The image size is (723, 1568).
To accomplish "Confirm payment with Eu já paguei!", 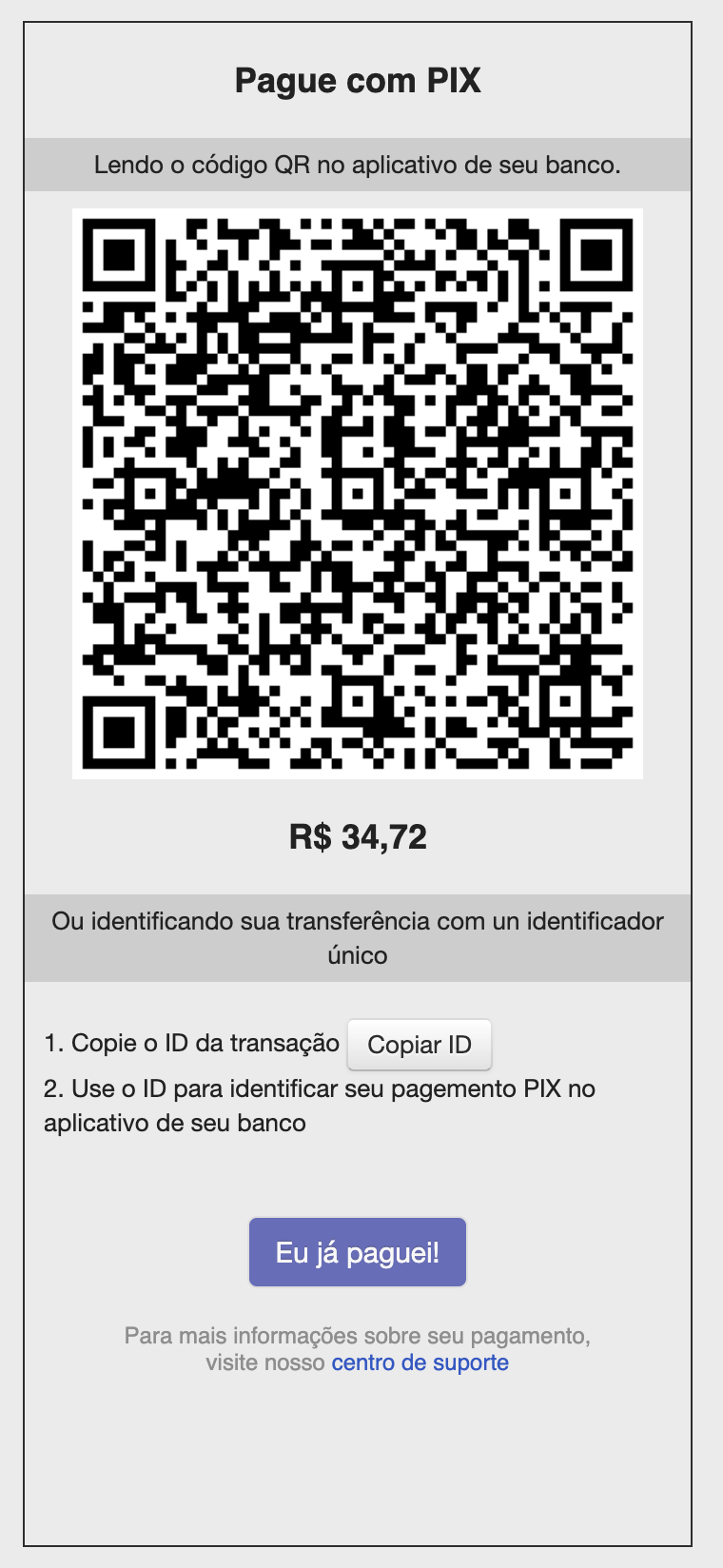I will coord(358,1252).
